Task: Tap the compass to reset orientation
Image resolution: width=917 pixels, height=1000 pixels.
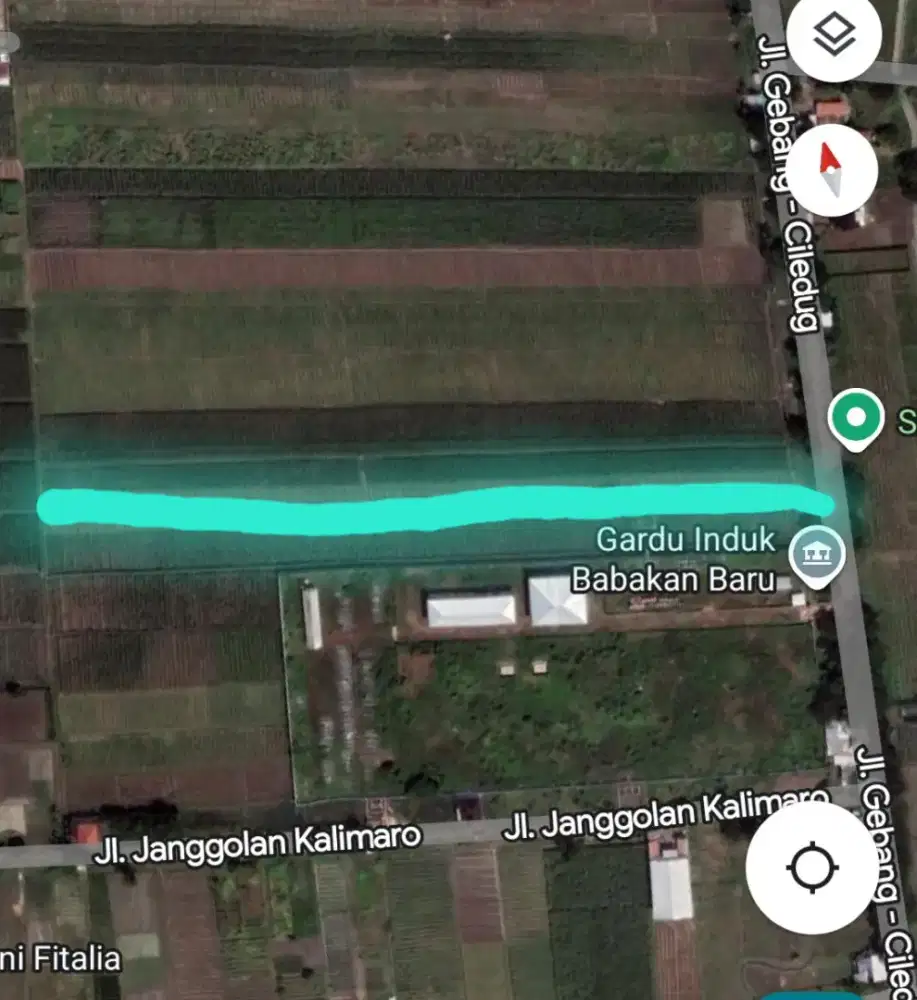Action: tap(831, 170)
